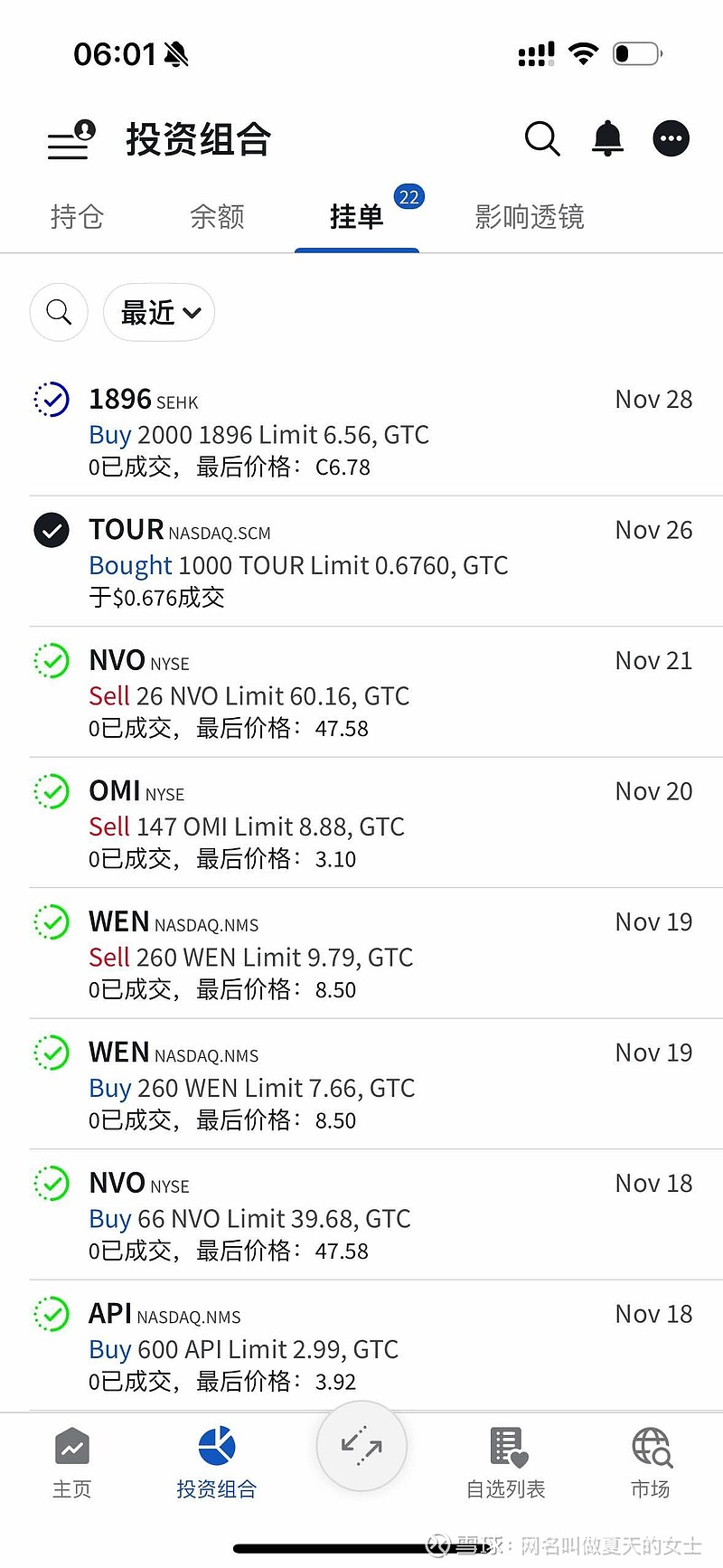This screenshot has height=1568, width=723.
Task: Open the notifications bell
Action: pos(607,139)
